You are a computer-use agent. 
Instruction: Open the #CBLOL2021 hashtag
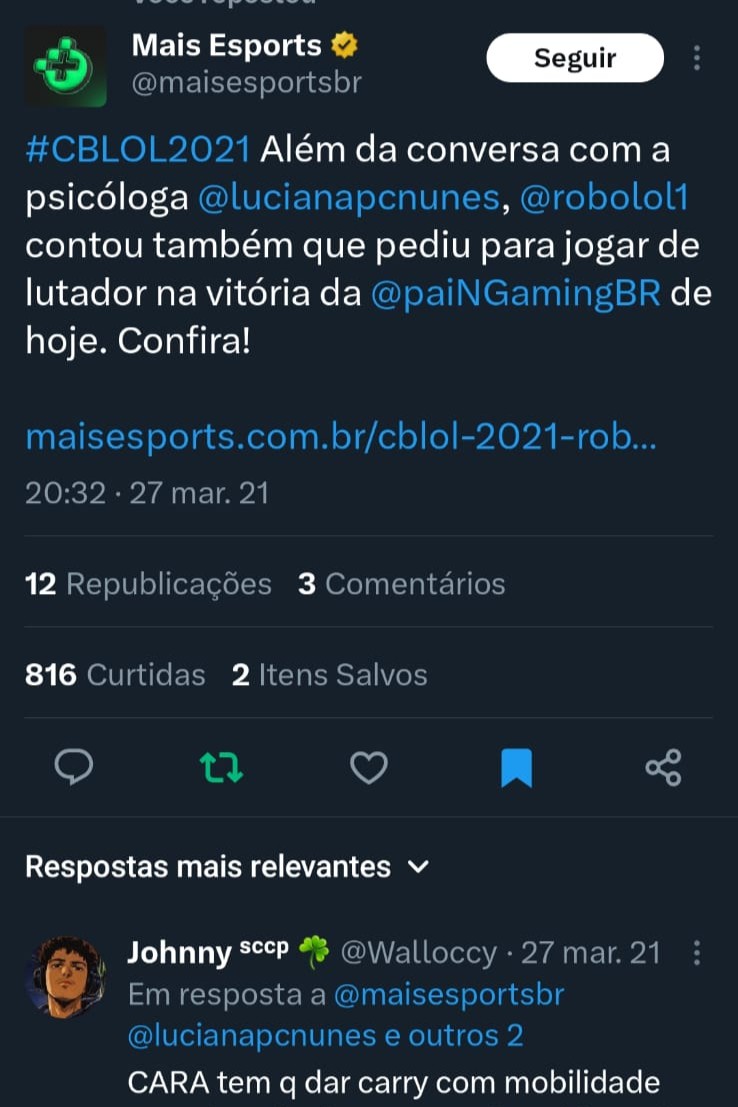(x=136, y=151)
